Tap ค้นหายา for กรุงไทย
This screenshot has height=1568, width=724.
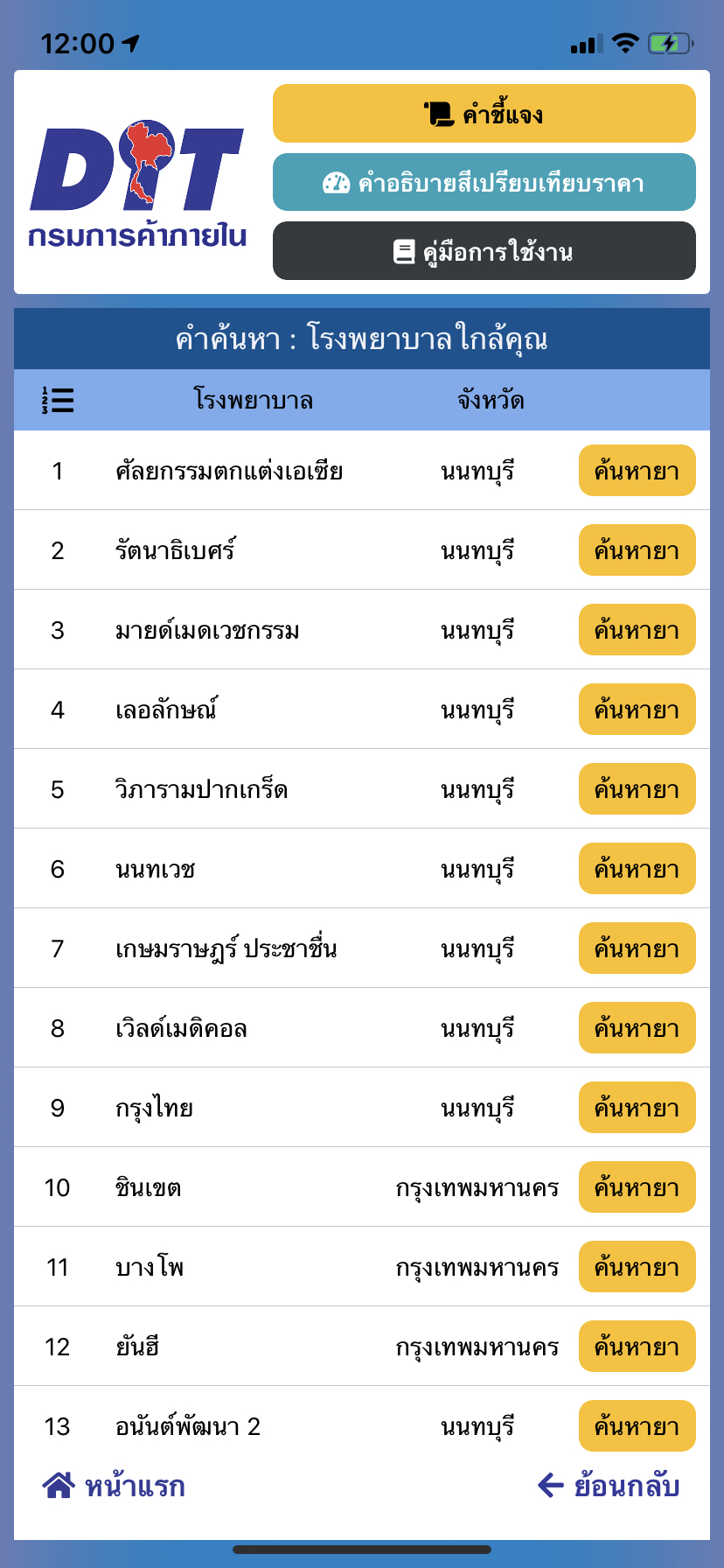click(x=637, y=1108)
